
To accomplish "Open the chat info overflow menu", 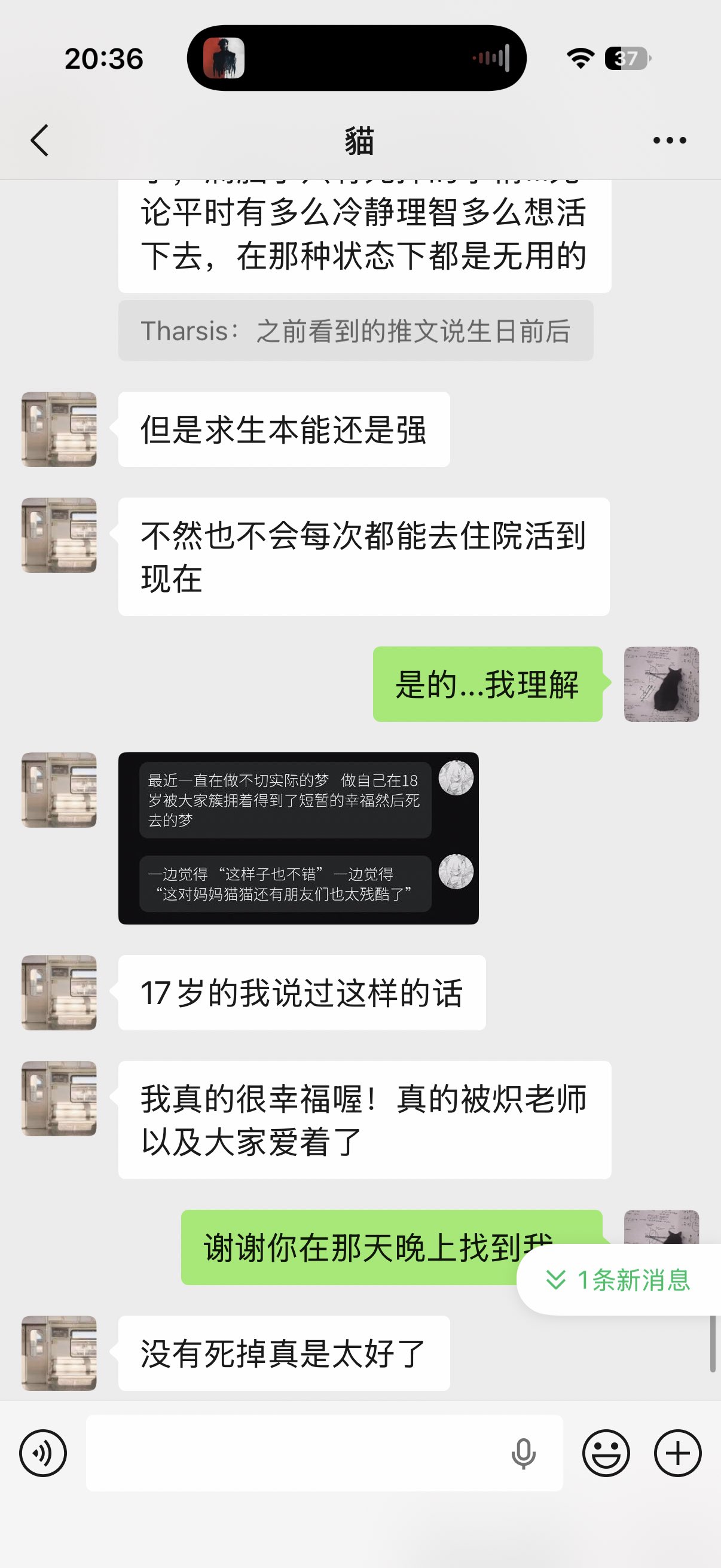I will click(x=669, y=141).
